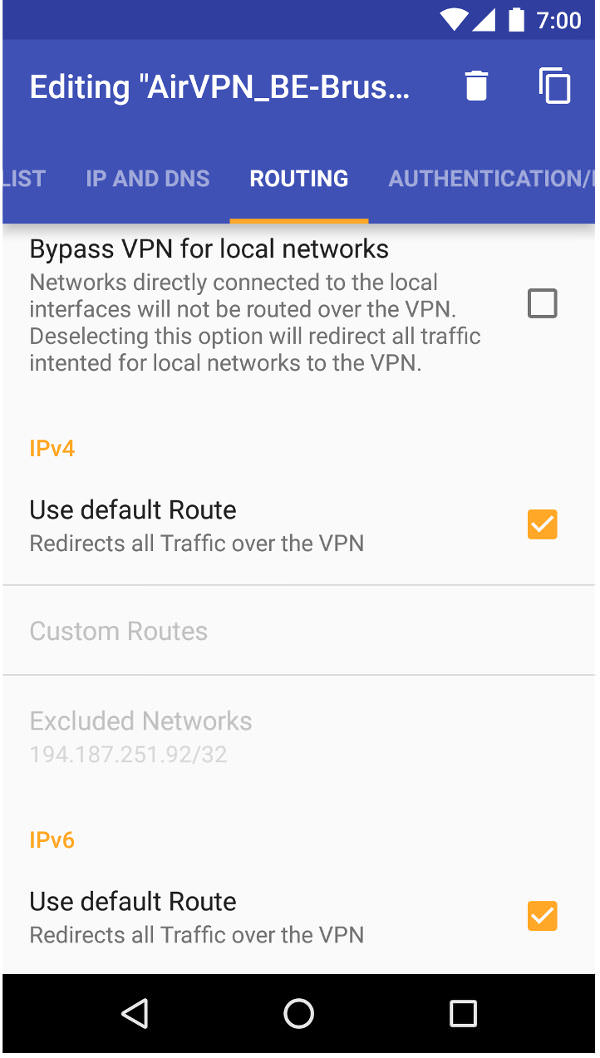This screenshot has height=1058, width=600.
Task: Duplicate the profile with copy icon
Action: pyautogui.click(x=555, y=86)
